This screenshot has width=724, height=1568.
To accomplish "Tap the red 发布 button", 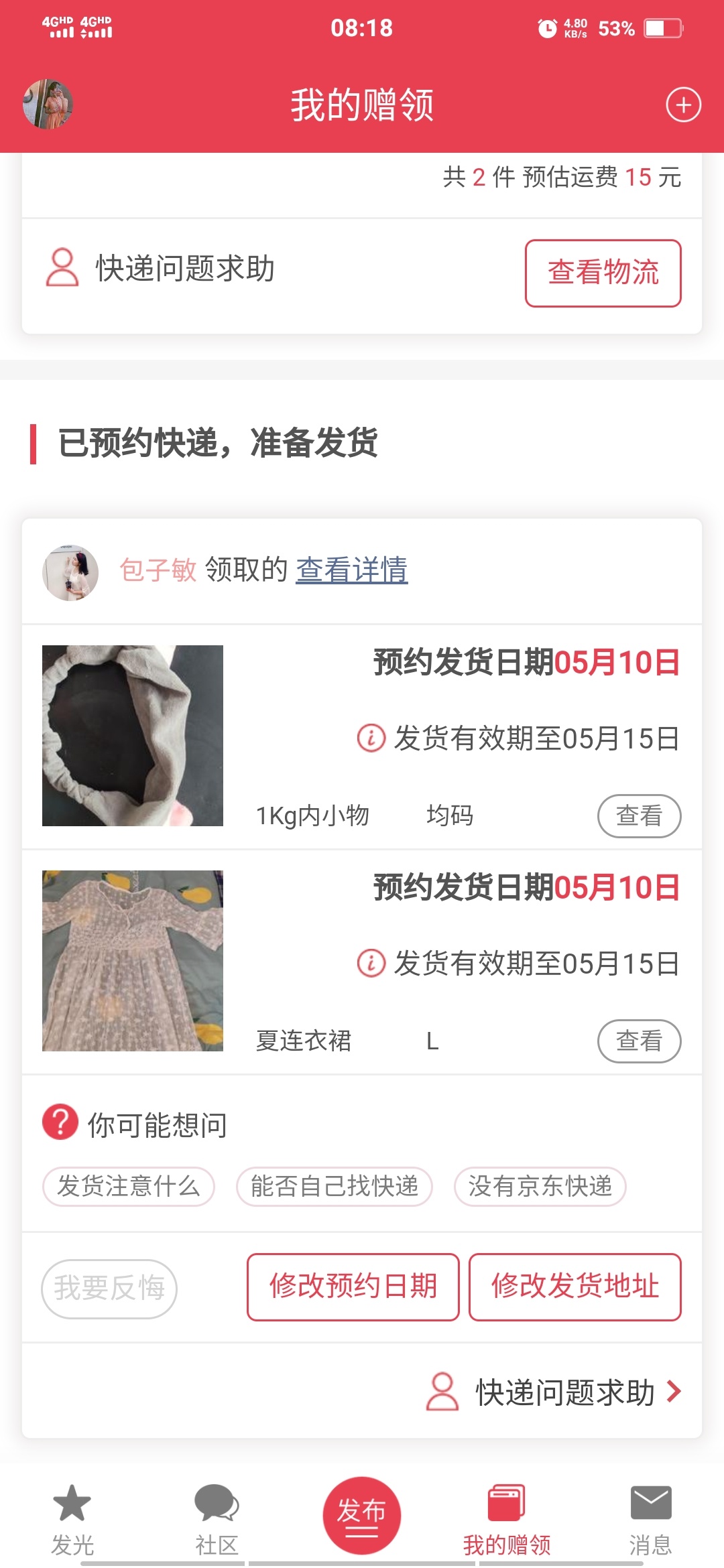I will tap(361, 1514).
